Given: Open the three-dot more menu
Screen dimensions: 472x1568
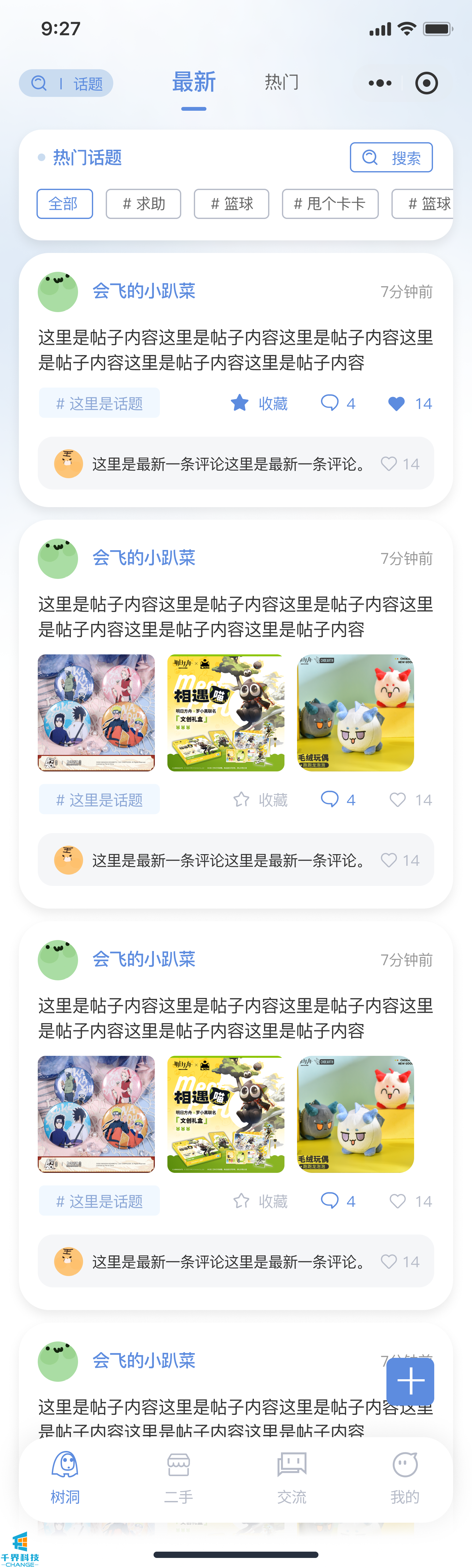Looking at the screenshot, I should [x=379, y=83].
